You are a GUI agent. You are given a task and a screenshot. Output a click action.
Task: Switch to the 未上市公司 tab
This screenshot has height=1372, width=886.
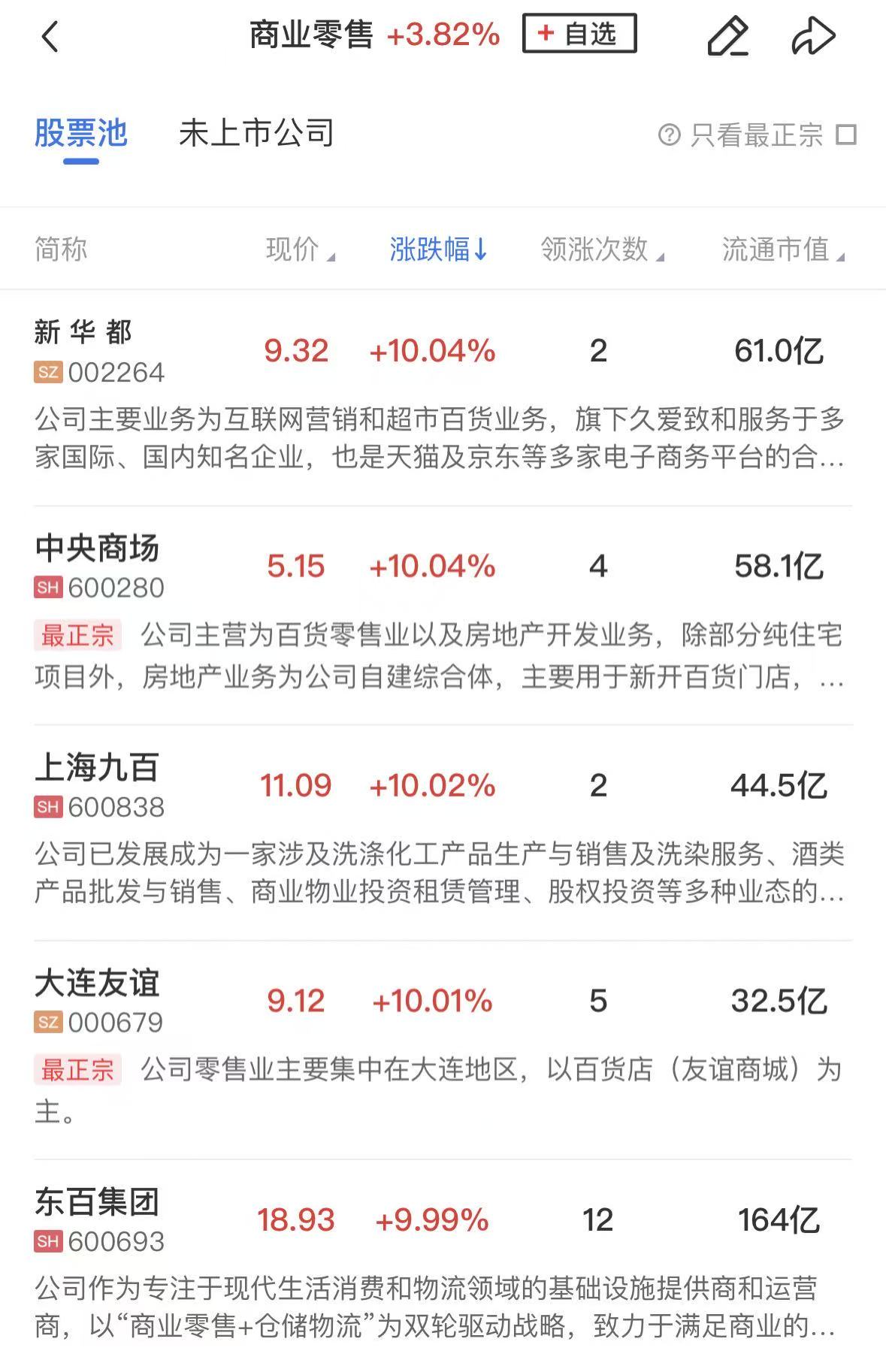256,134
